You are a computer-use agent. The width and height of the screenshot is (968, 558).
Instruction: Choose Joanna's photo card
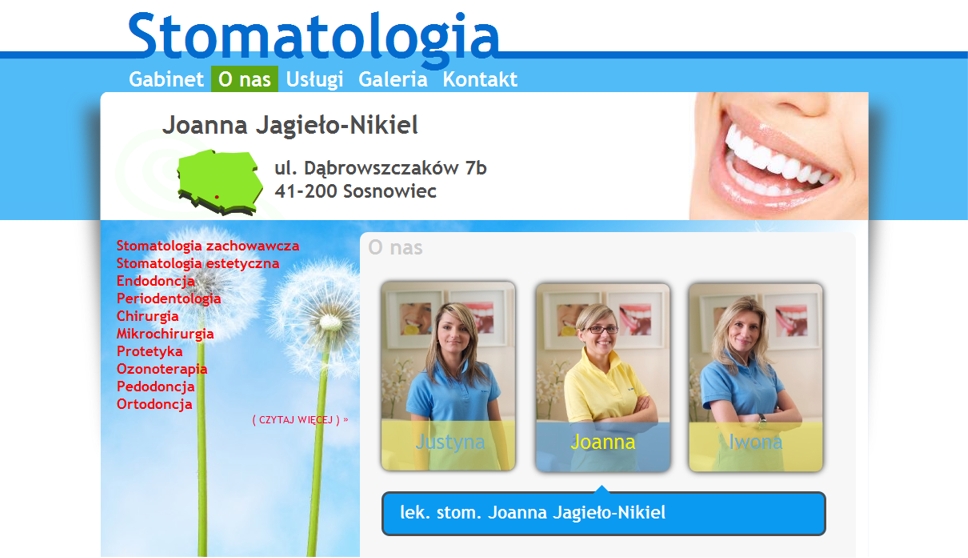[602, 376]
